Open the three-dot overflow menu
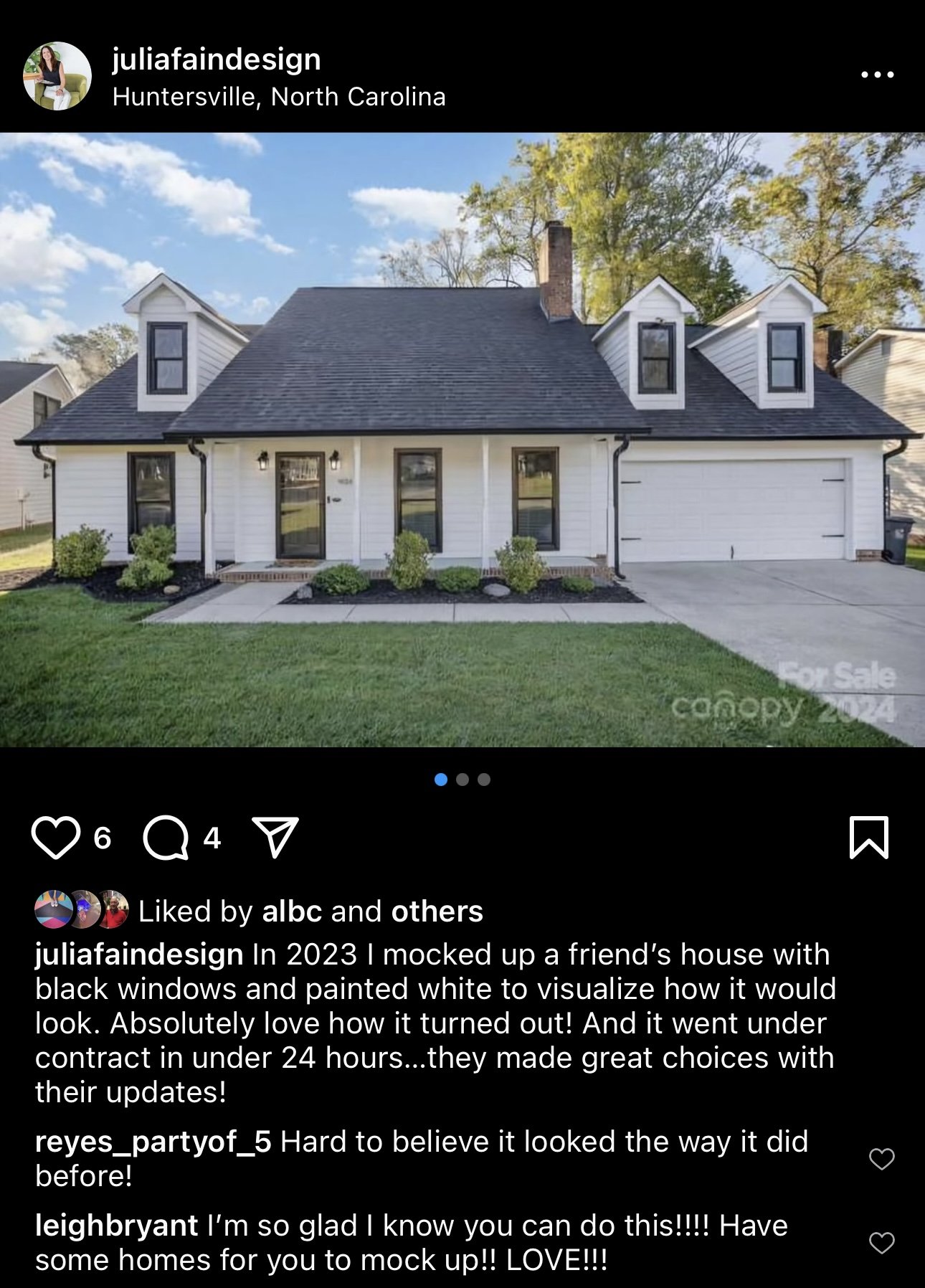Viewport: 925px width, 1288px height. [x=878, y=75]
